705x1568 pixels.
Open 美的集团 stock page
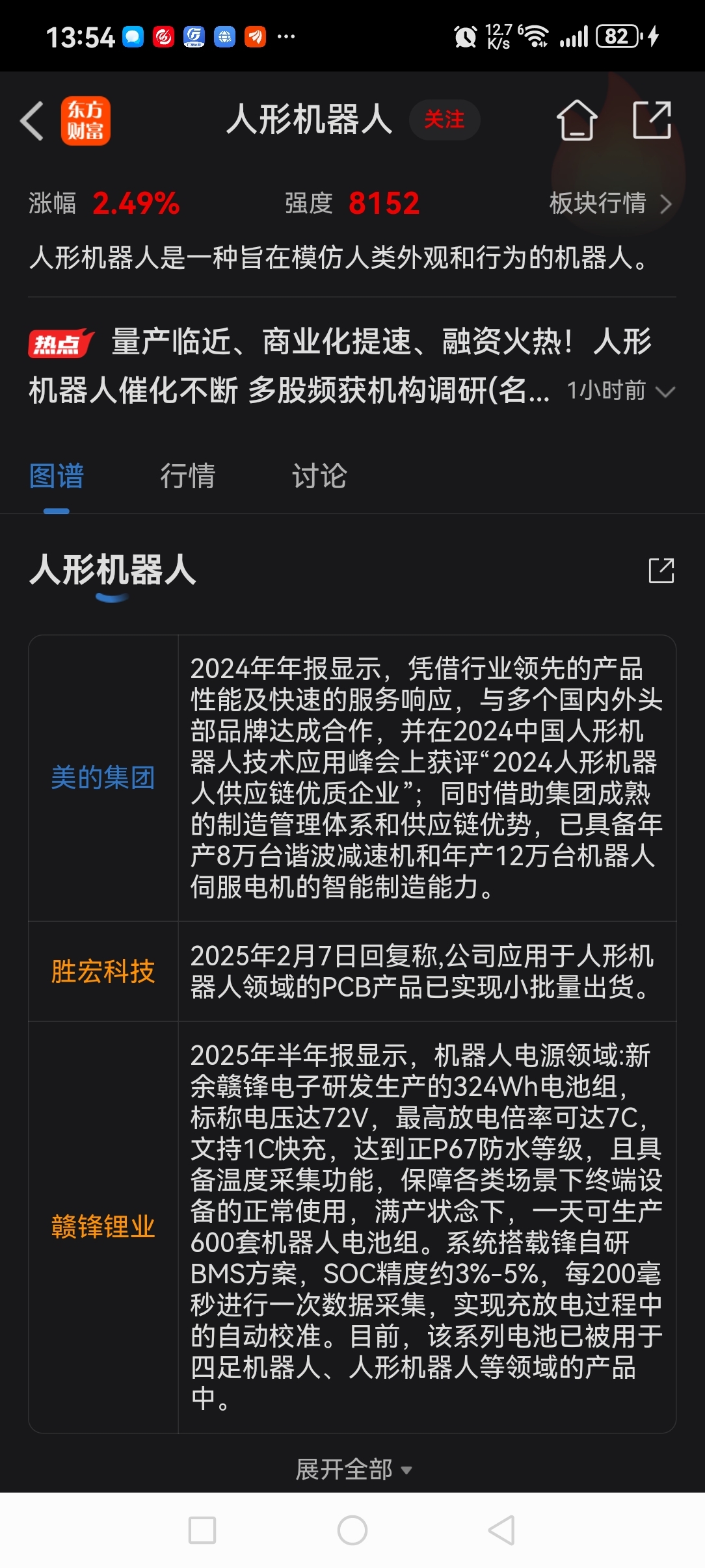103,777
